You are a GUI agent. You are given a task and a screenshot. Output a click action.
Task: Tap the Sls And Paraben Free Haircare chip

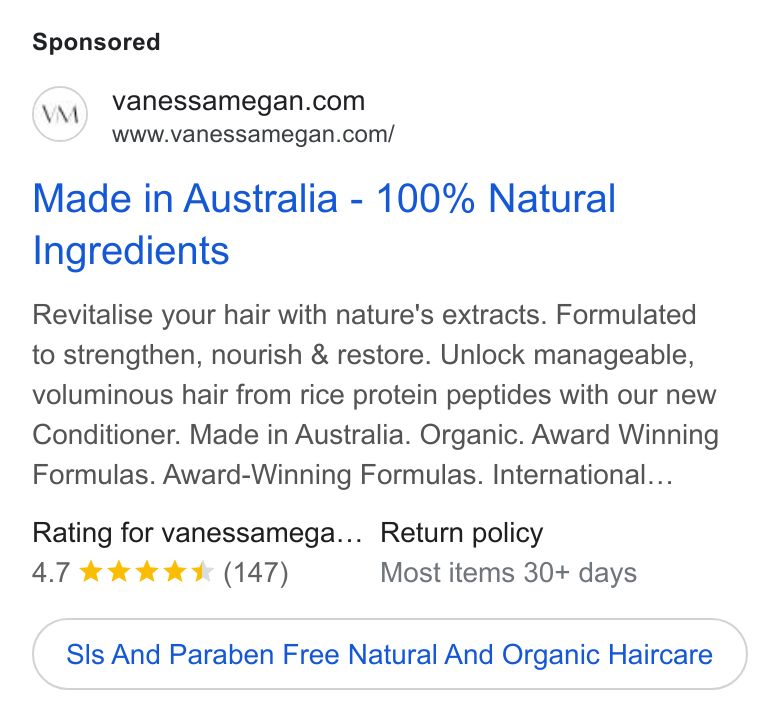[389, 654]
